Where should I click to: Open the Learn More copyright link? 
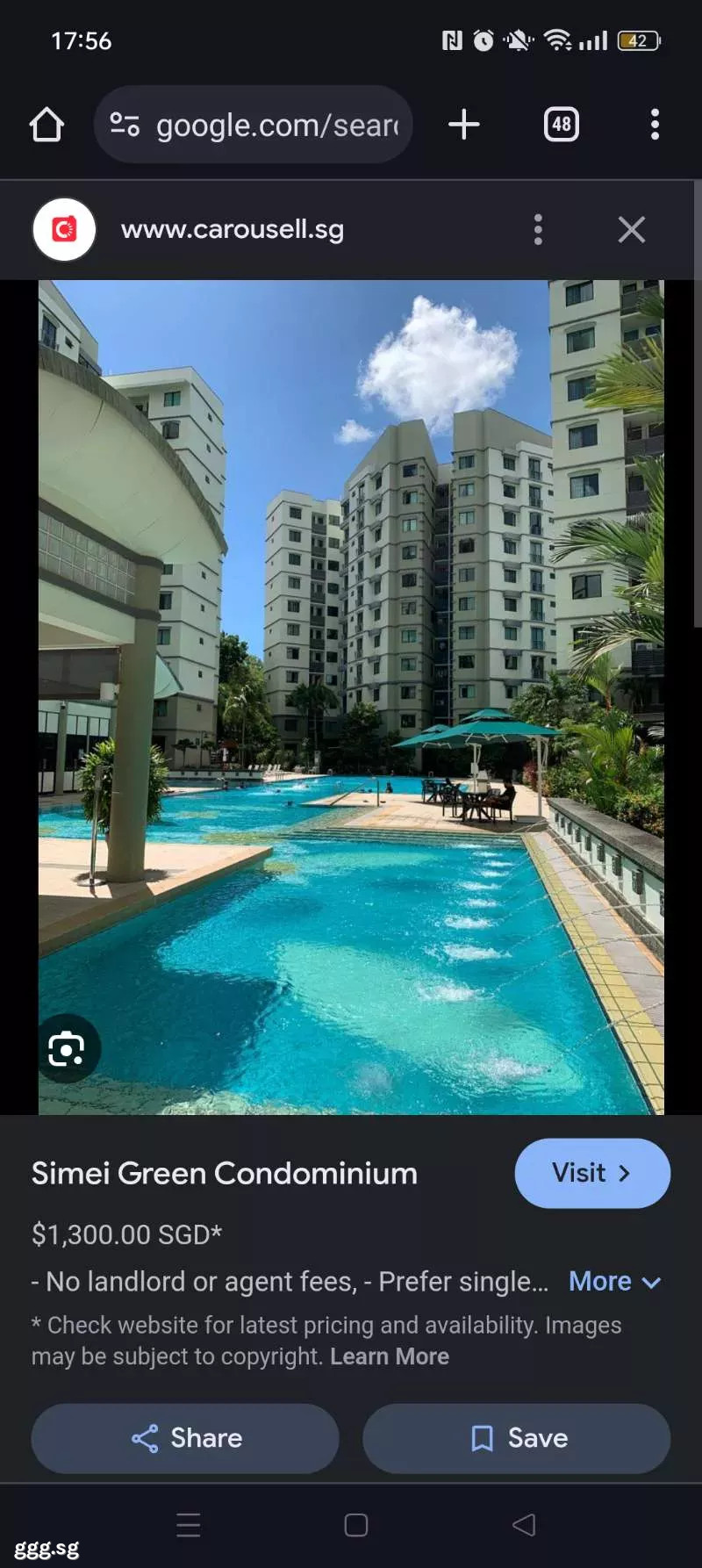coord(390,1356)
